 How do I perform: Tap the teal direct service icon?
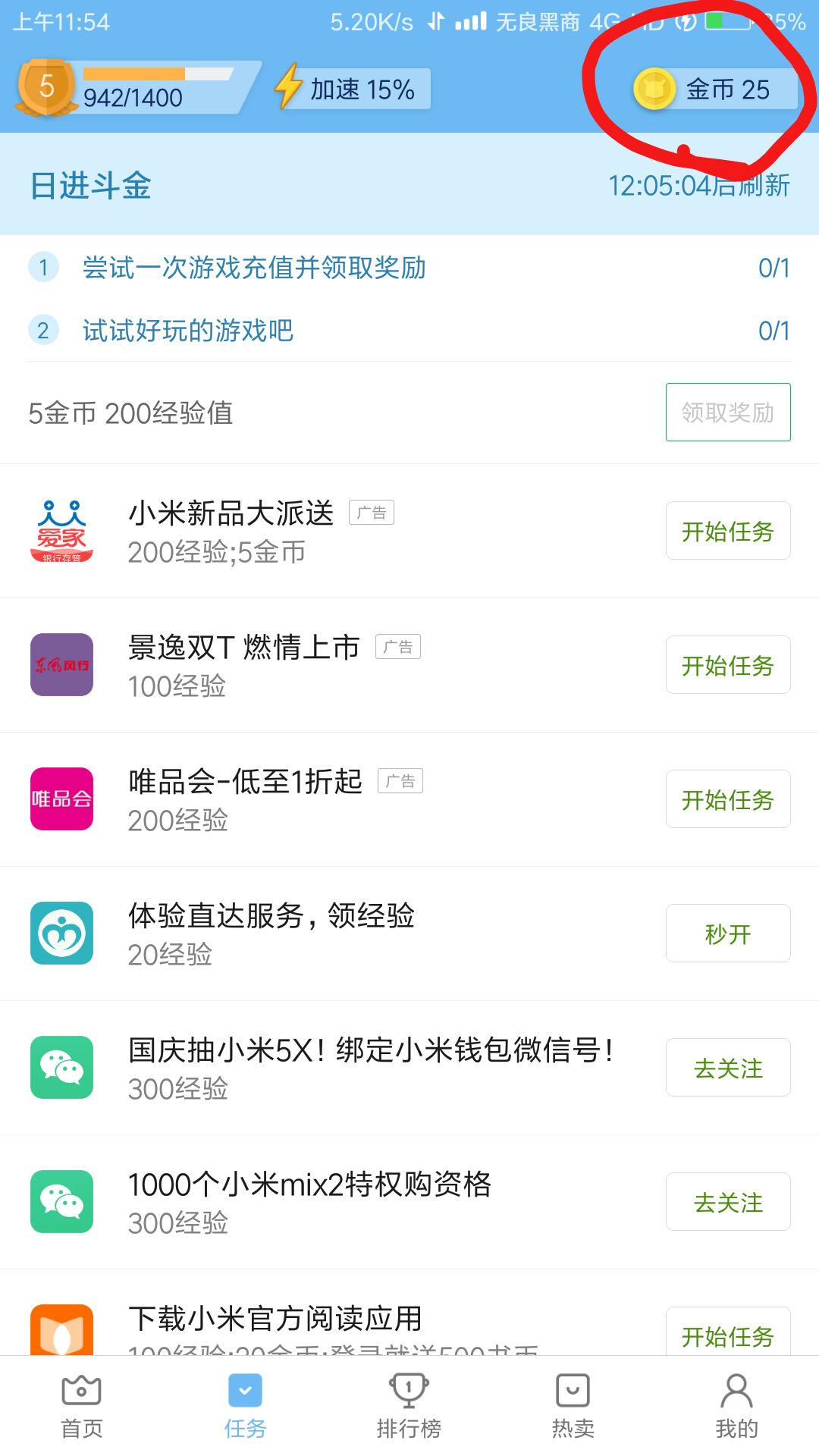pos(61,933)
